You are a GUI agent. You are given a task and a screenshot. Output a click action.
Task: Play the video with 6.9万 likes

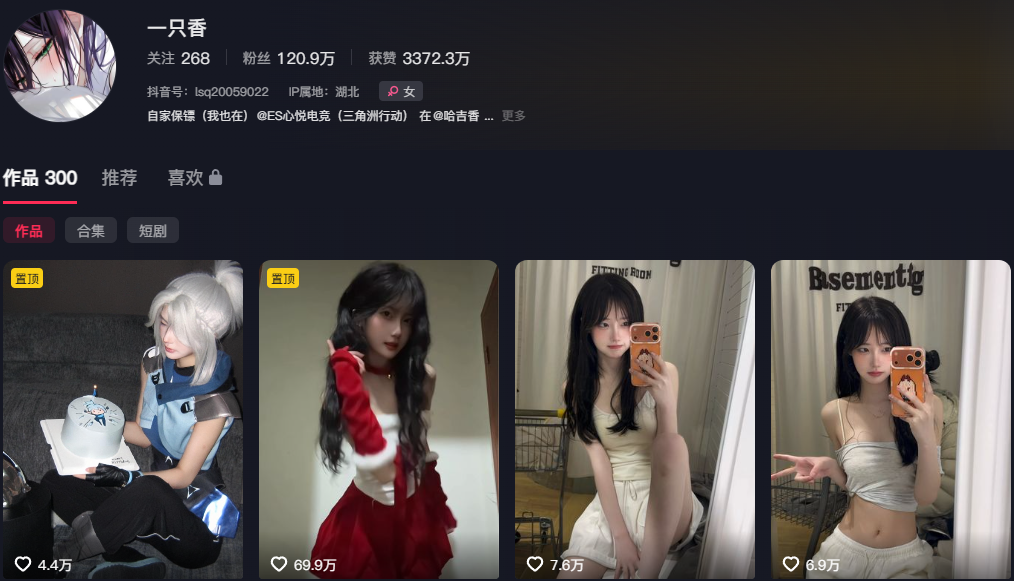891,420
